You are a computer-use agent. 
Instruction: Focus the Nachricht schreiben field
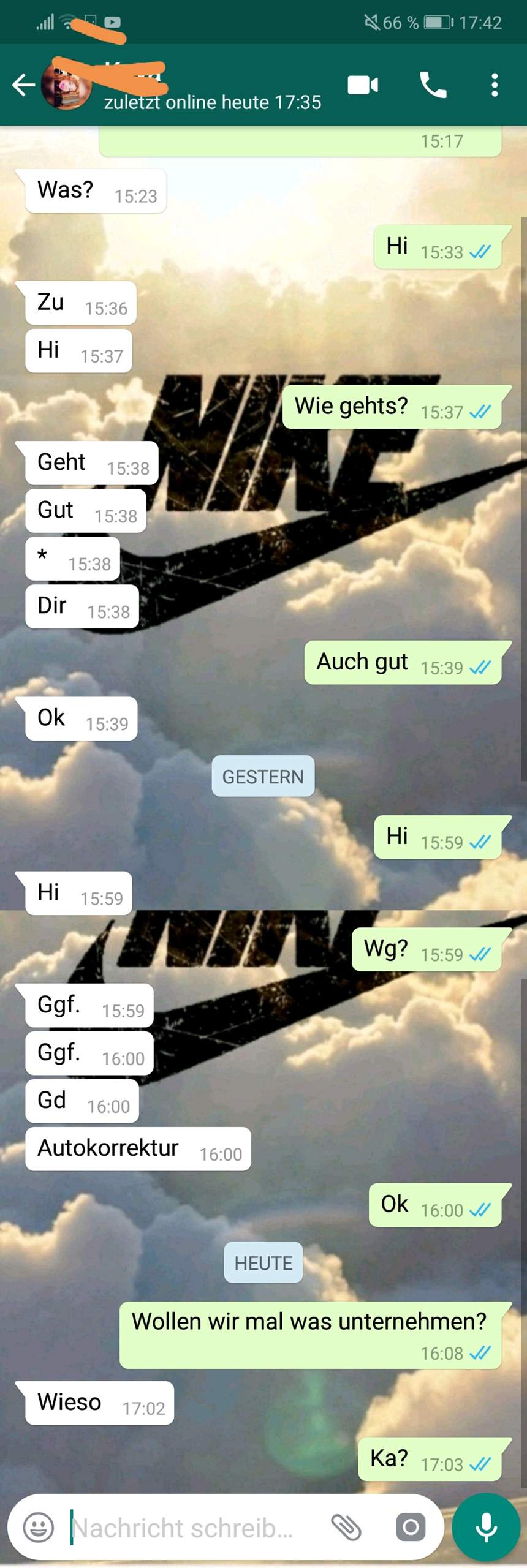point(190,1528)
